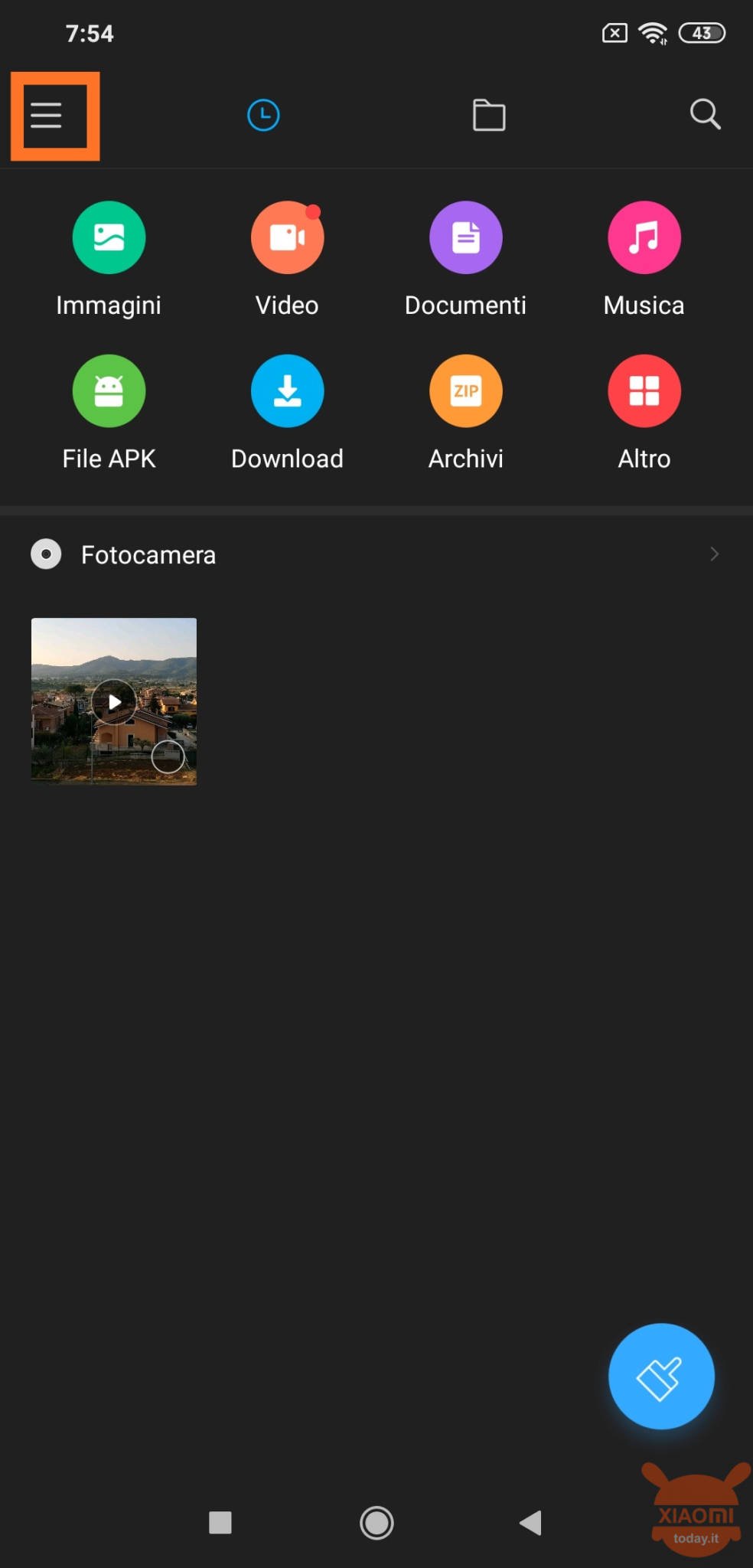Open the search icon
Viewport: 753px width, 1568px height.
pyautogui.click(x=705, y=116)
